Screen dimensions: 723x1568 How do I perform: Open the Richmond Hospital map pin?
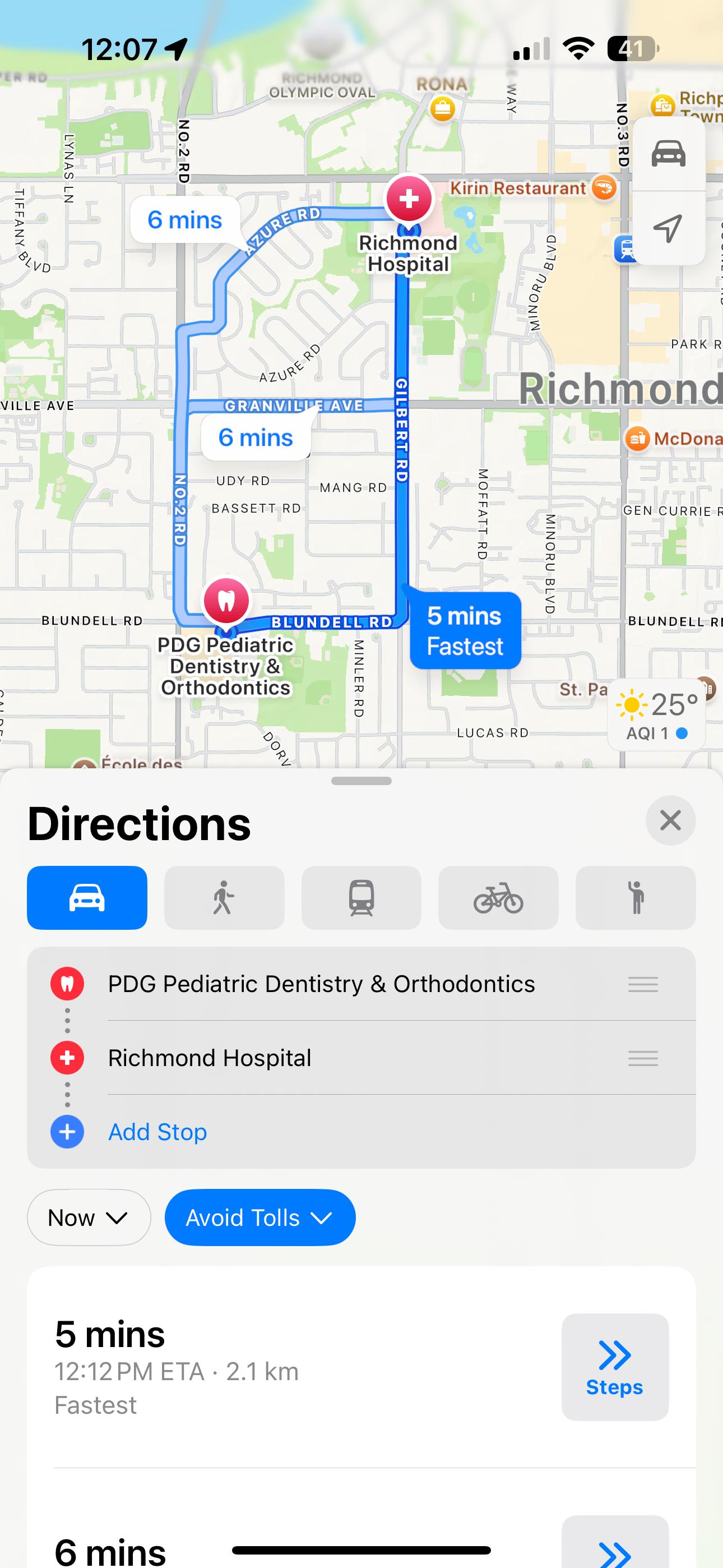[409, 199]
